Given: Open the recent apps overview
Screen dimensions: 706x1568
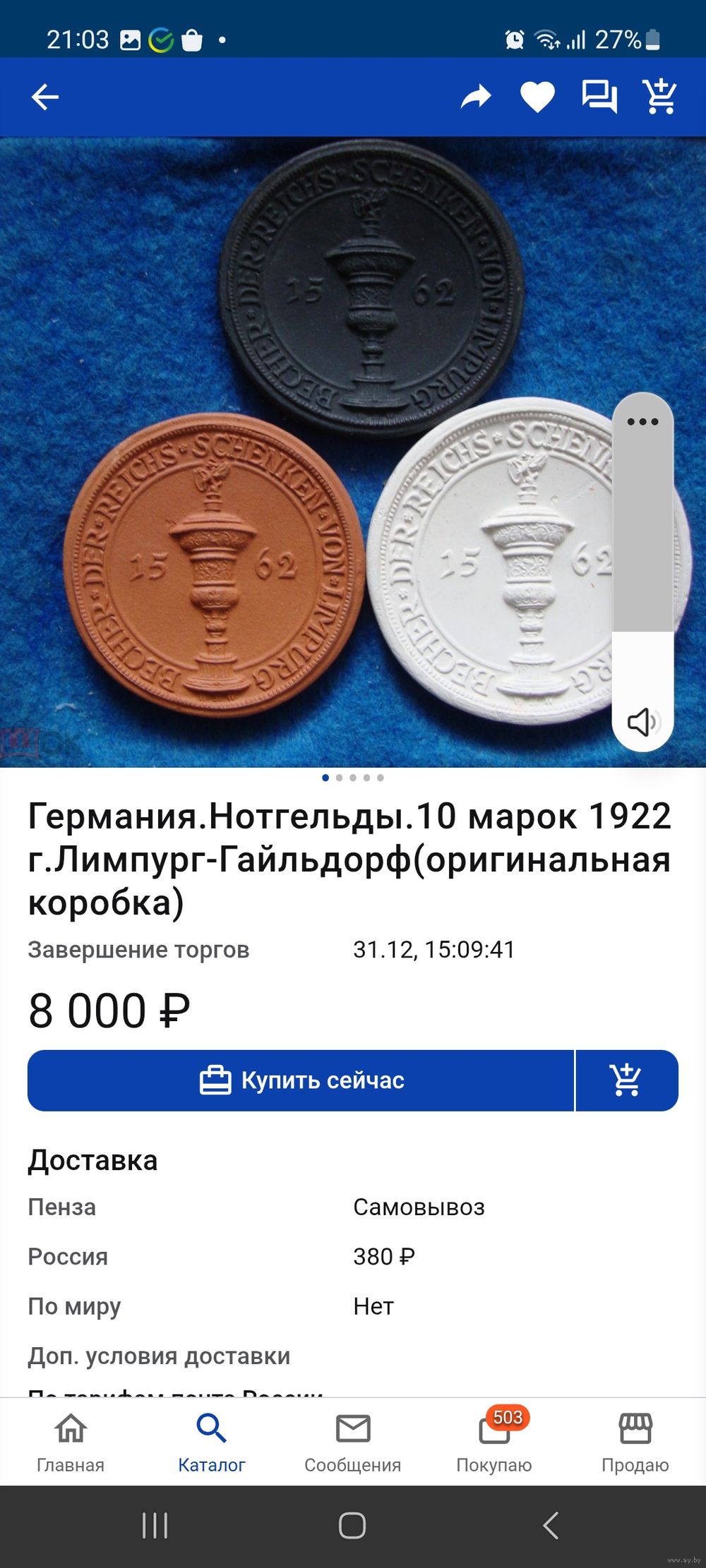Looking at the screenshot, I should click(x=155, y=1525).
